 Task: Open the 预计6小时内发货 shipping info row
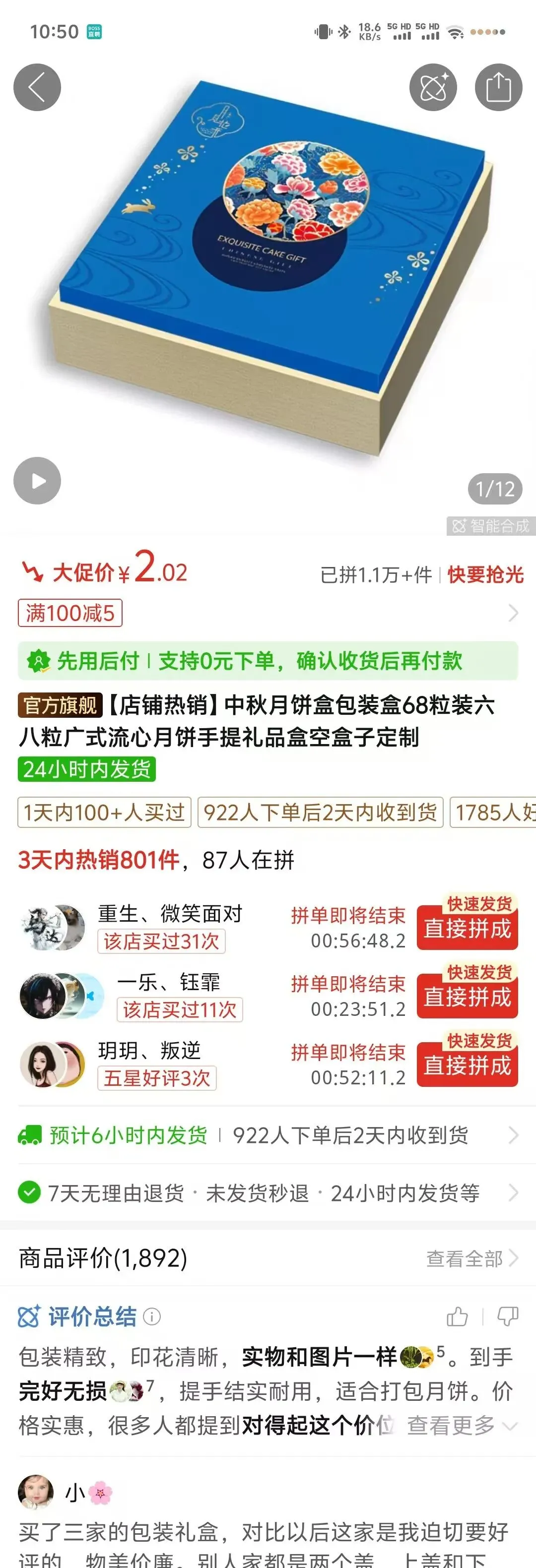click(268, 1134)
